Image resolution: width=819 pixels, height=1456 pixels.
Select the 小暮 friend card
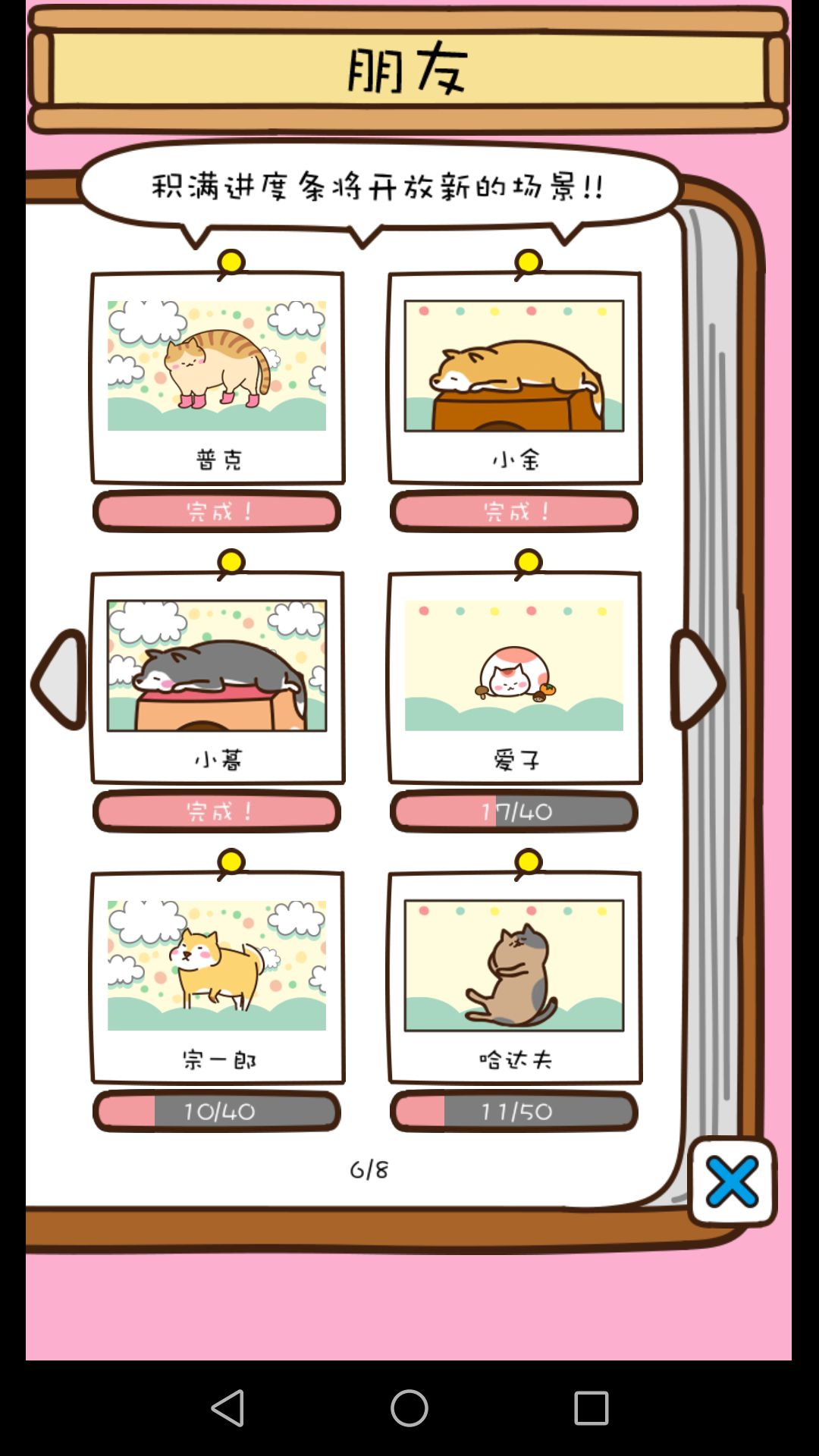[218, 677]
